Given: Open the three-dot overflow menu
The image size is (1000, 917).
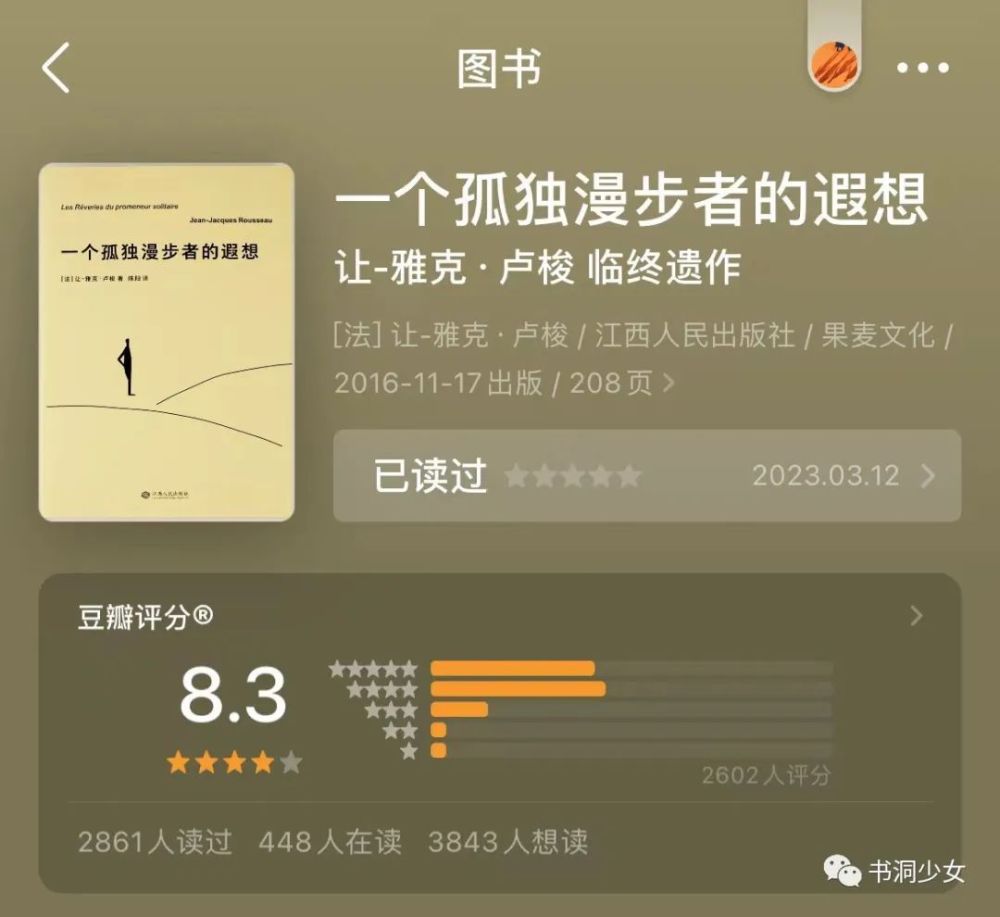Looking at the screenshot, I should click(x=923, y=68).
